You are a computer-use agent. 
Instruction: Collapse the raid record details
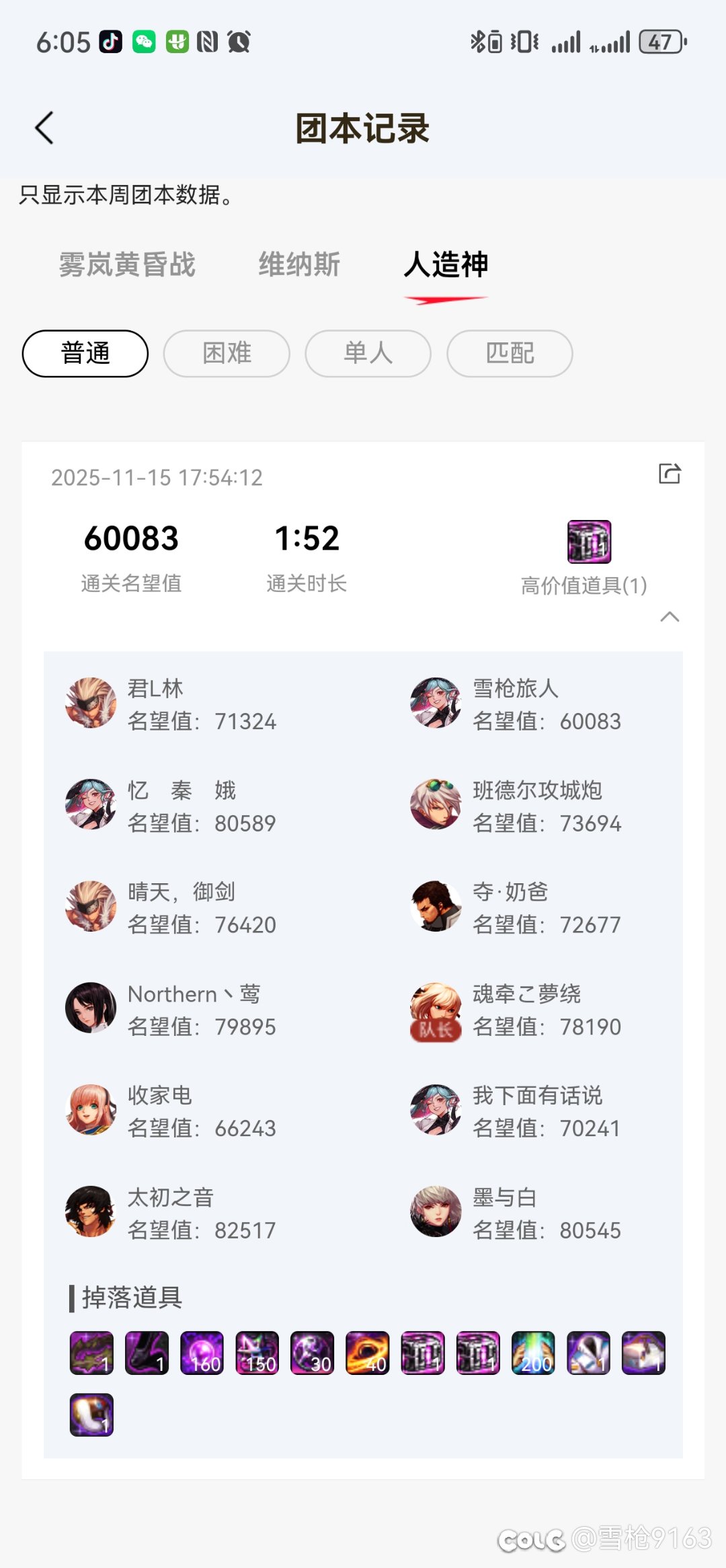(670, 617)
